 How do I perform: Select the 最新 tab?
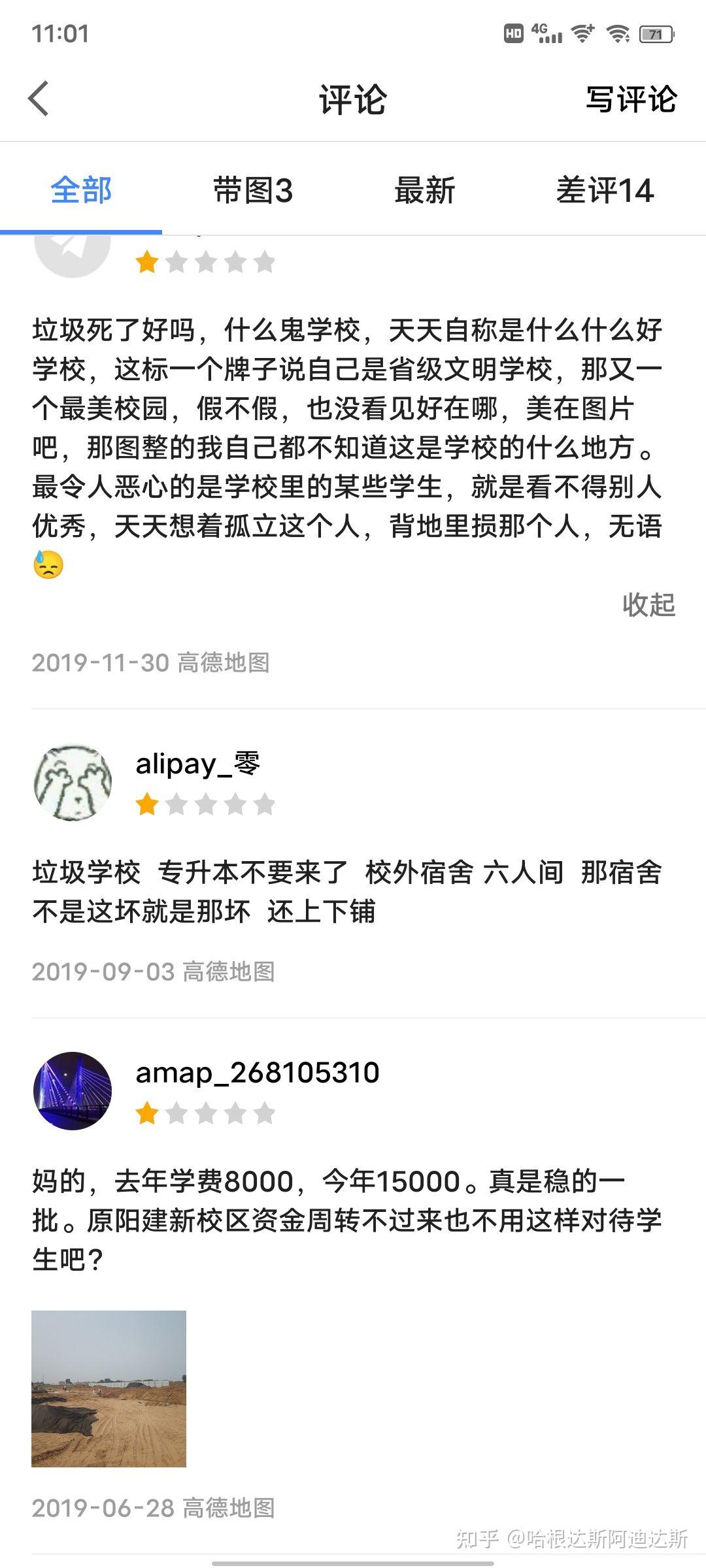(x=424, y=191)
